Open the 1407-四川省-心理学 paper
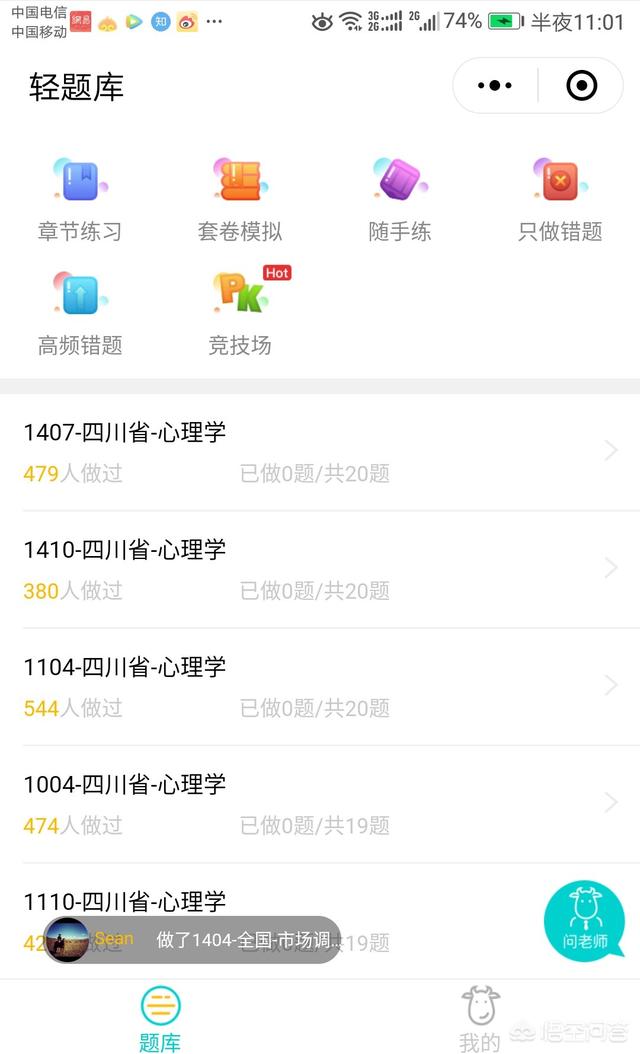 tap(320, 452)
